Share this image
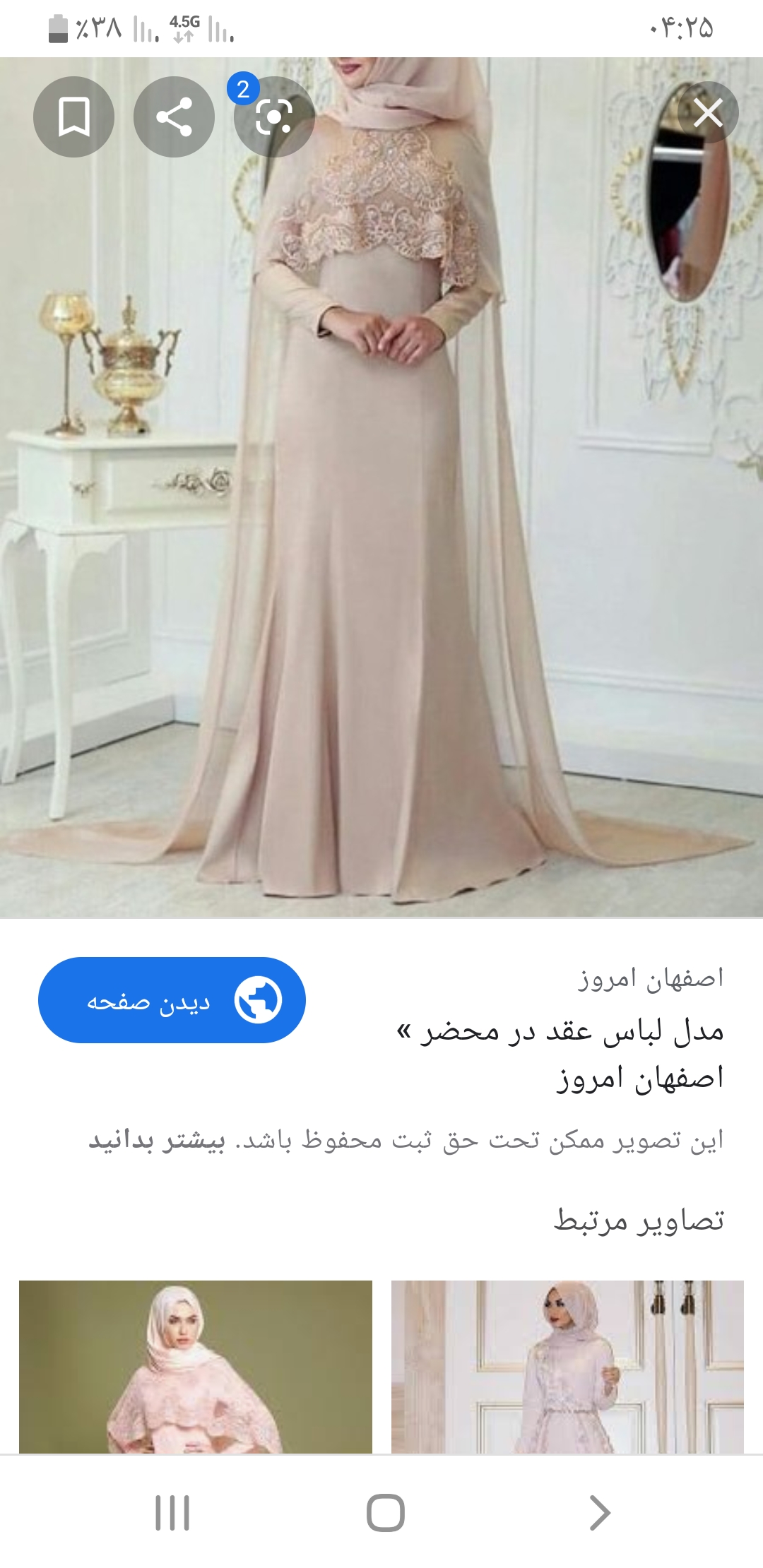This screenshot has height=1568, width=763. [174, 117]
